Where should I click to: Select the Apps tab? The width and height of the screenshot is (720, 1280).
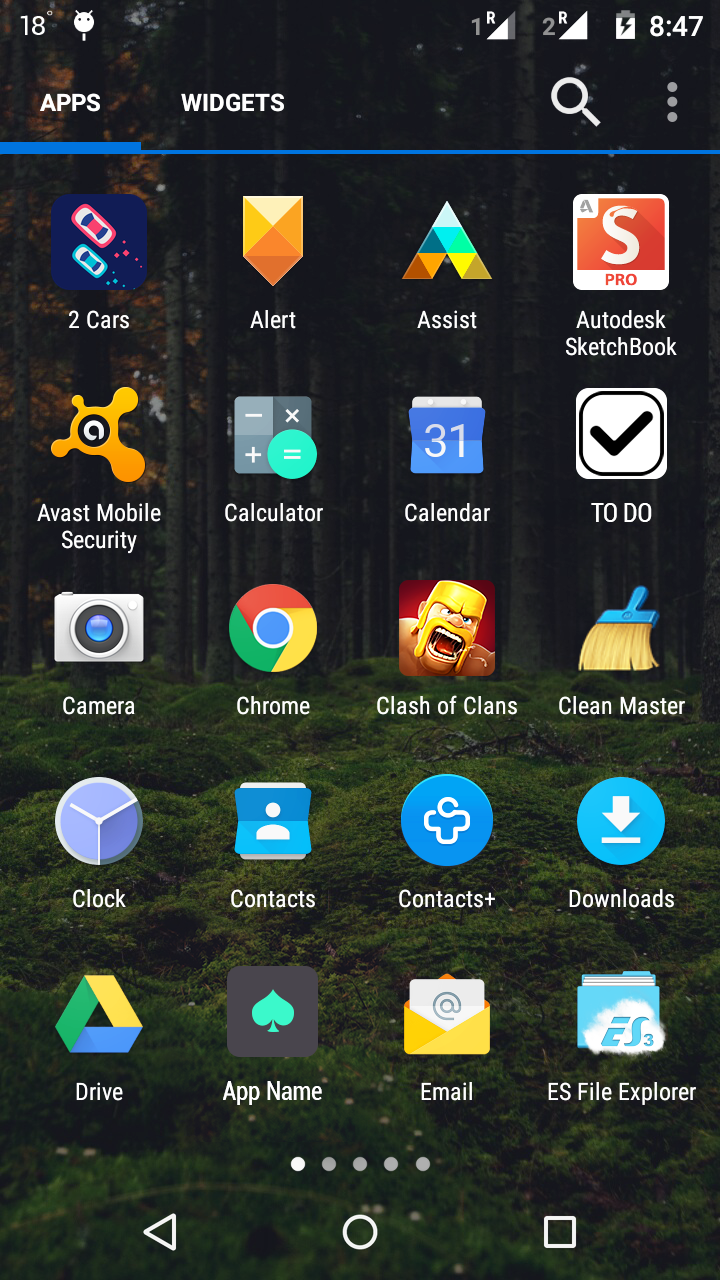pos(70,103)
